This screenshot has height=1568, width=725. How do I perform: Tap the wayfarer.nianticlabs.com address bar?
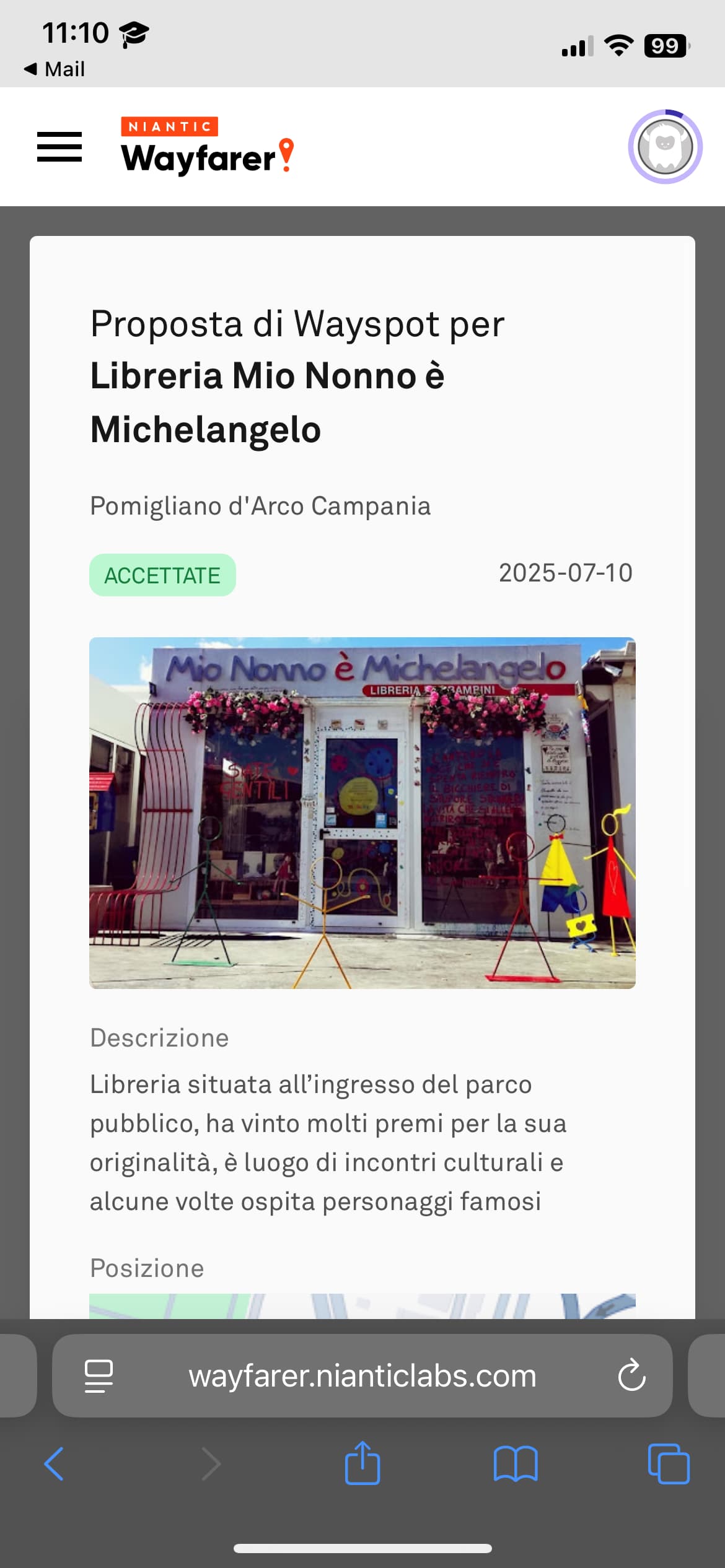coord(362,1375)
